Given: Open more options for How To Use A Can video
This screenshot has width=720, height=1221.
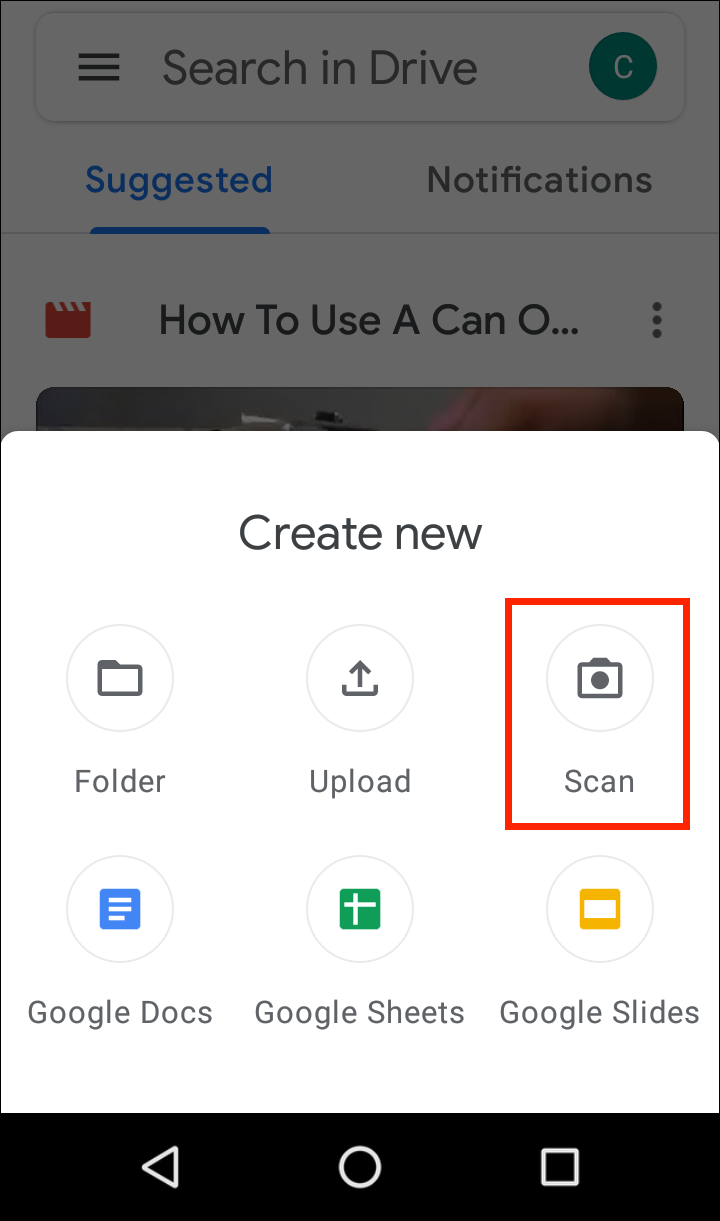Looking at the screenshot, I should coord(657,321).
